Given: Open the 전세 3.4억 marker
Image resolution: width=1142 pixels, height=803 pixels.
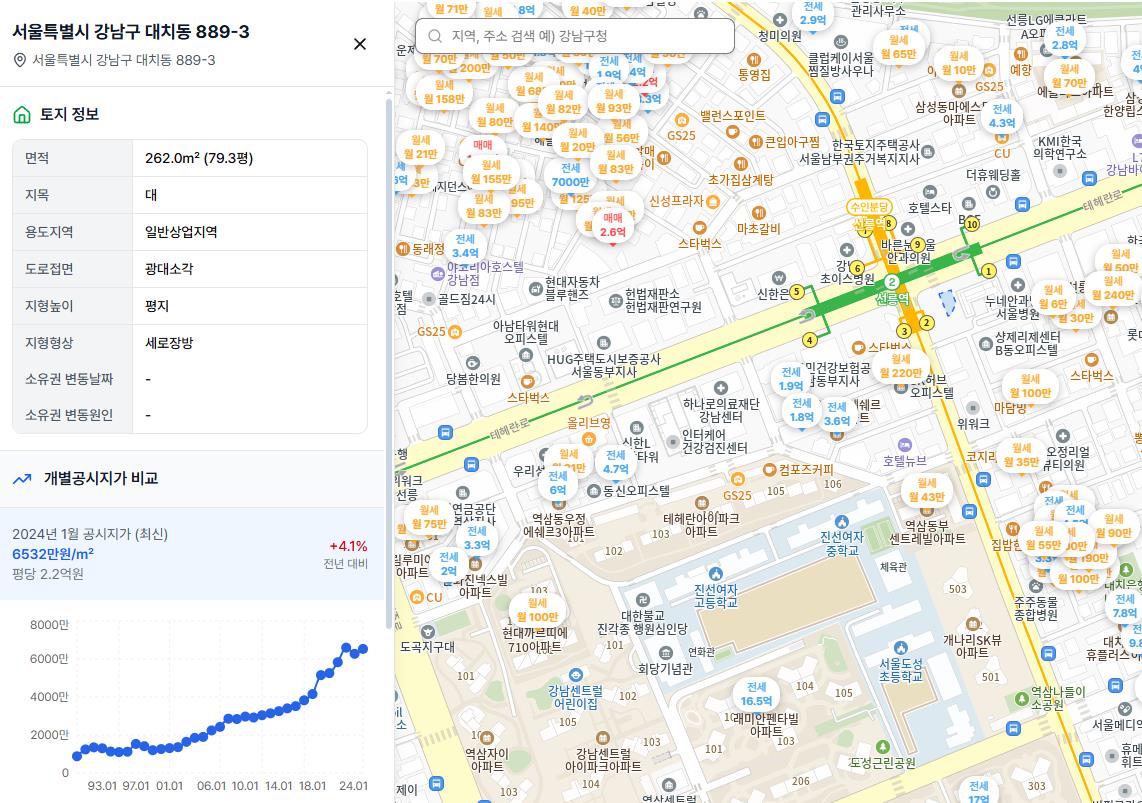Looking at the screenshot, I should click(x=465, y=247).
